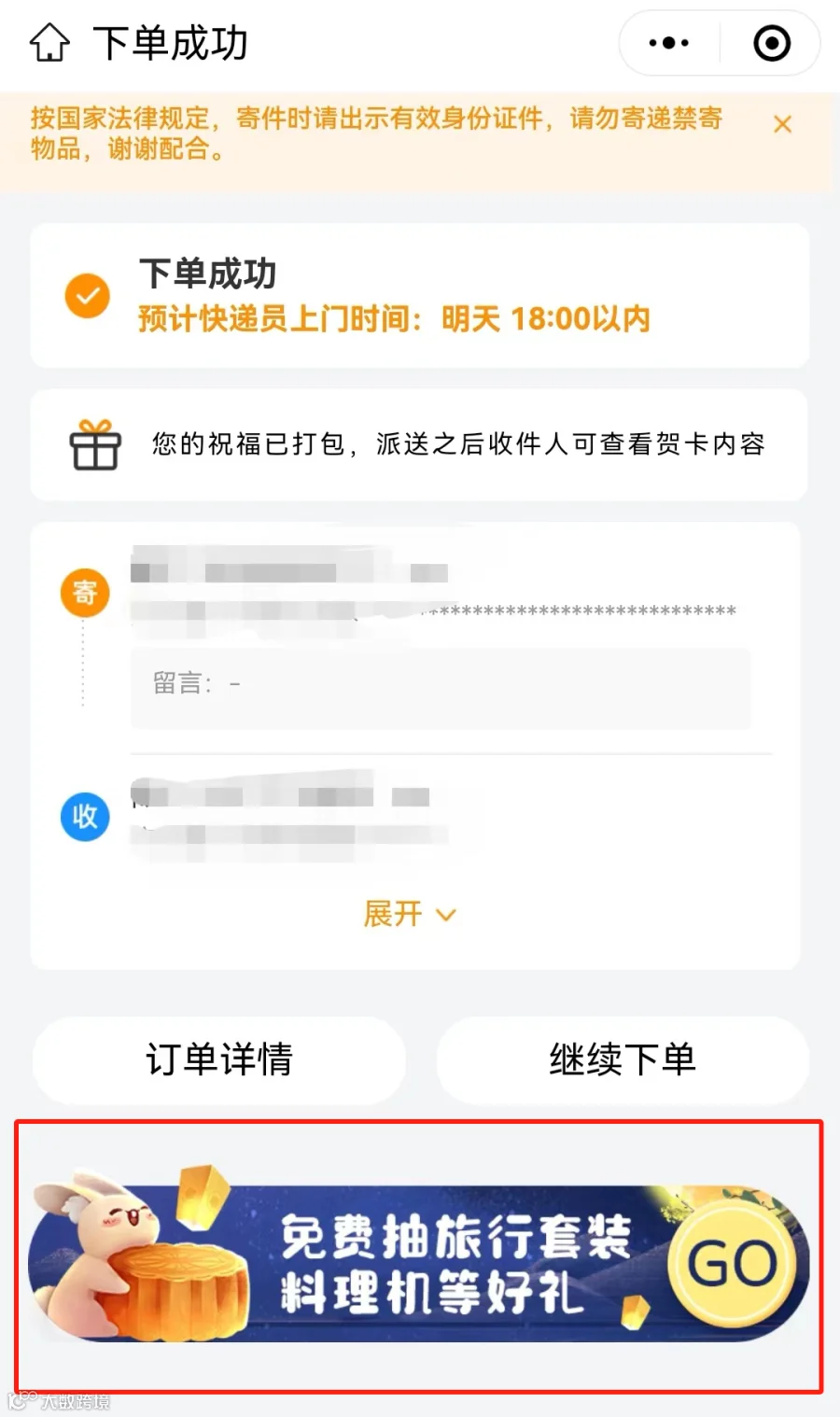The height and width of the screenshot is (1417, 840).
Task: Open 订单详情 order details
Action: [x=219, y=1060]
